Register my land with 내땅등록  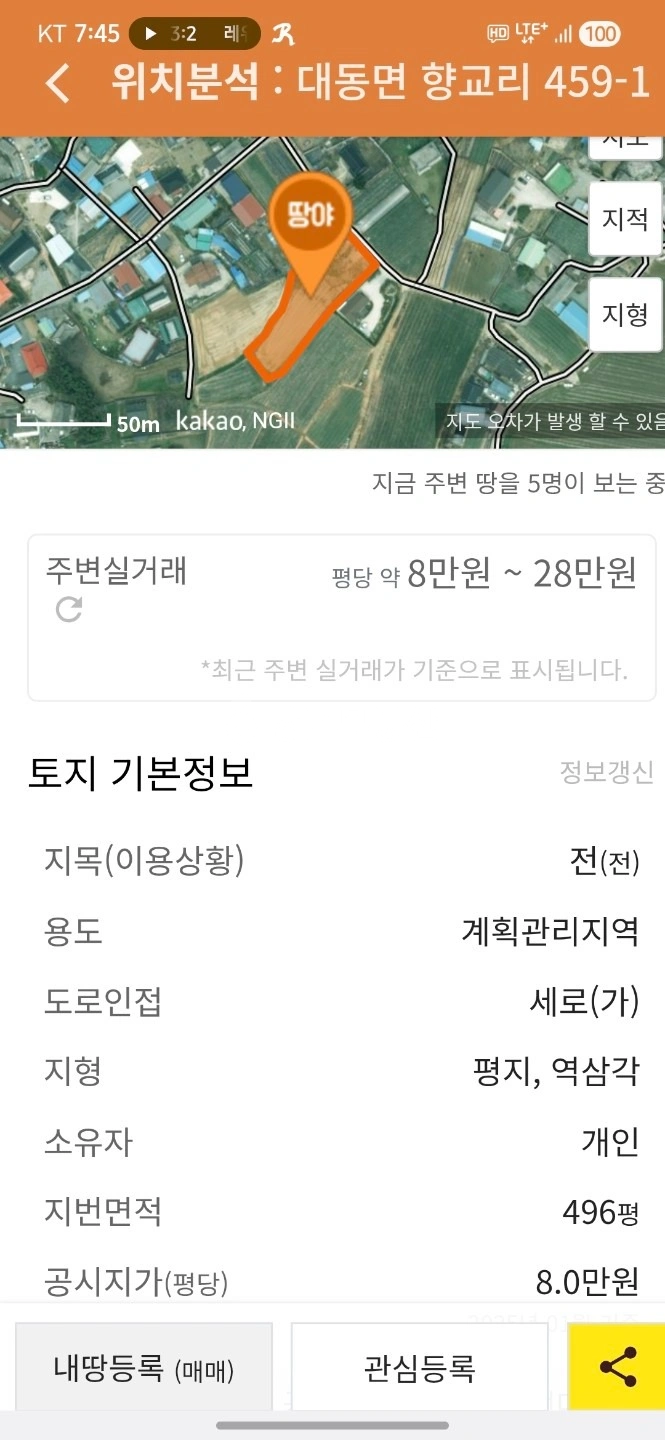click(x=144, y=1368)
